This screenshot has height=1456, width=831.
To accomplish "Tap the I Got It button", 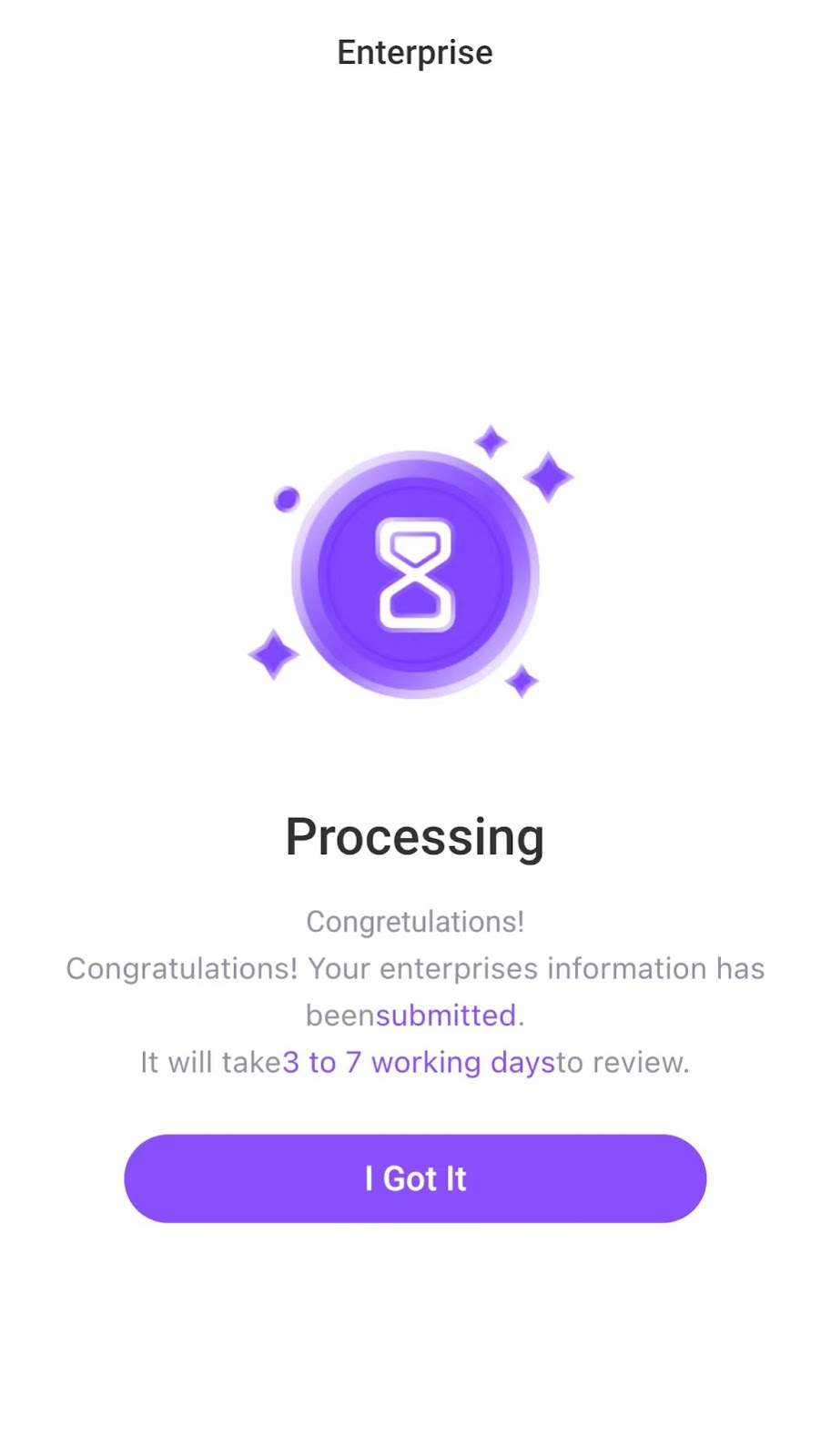I will coord(415,1178).
